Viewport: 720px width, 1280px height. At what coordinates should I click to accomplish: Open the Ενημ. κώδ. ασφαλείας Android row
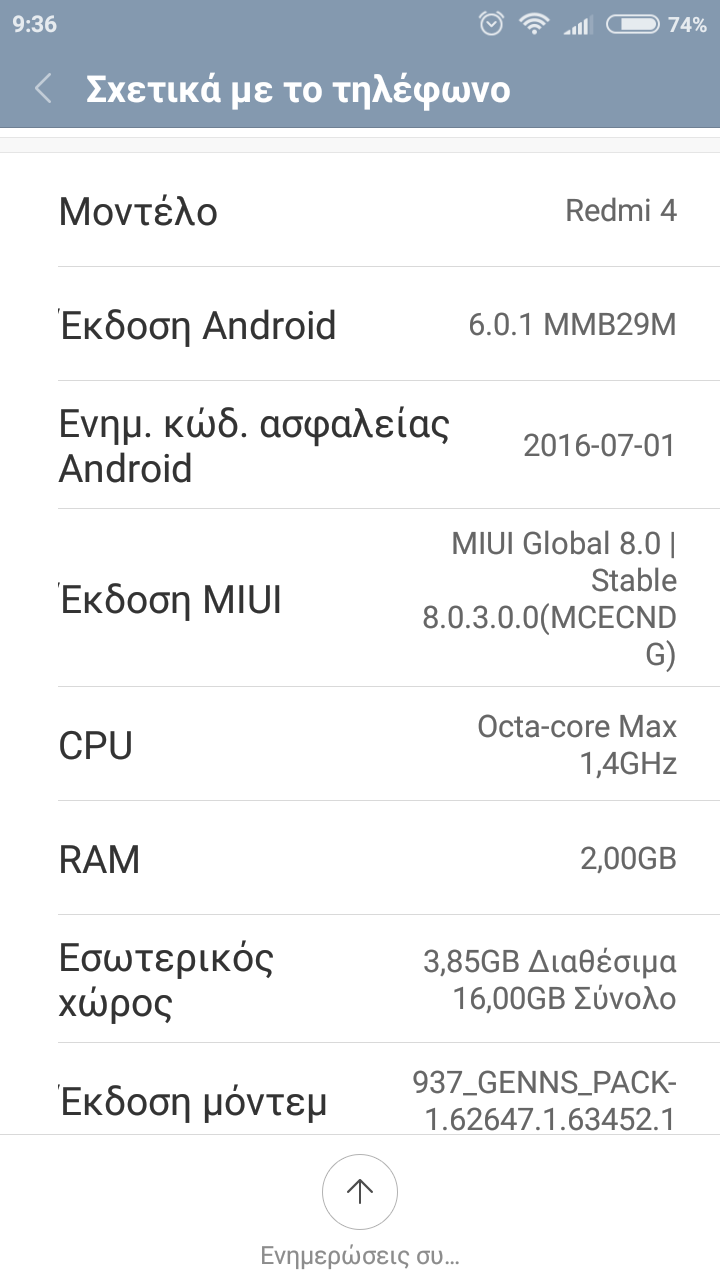click(x=360, y=446)
